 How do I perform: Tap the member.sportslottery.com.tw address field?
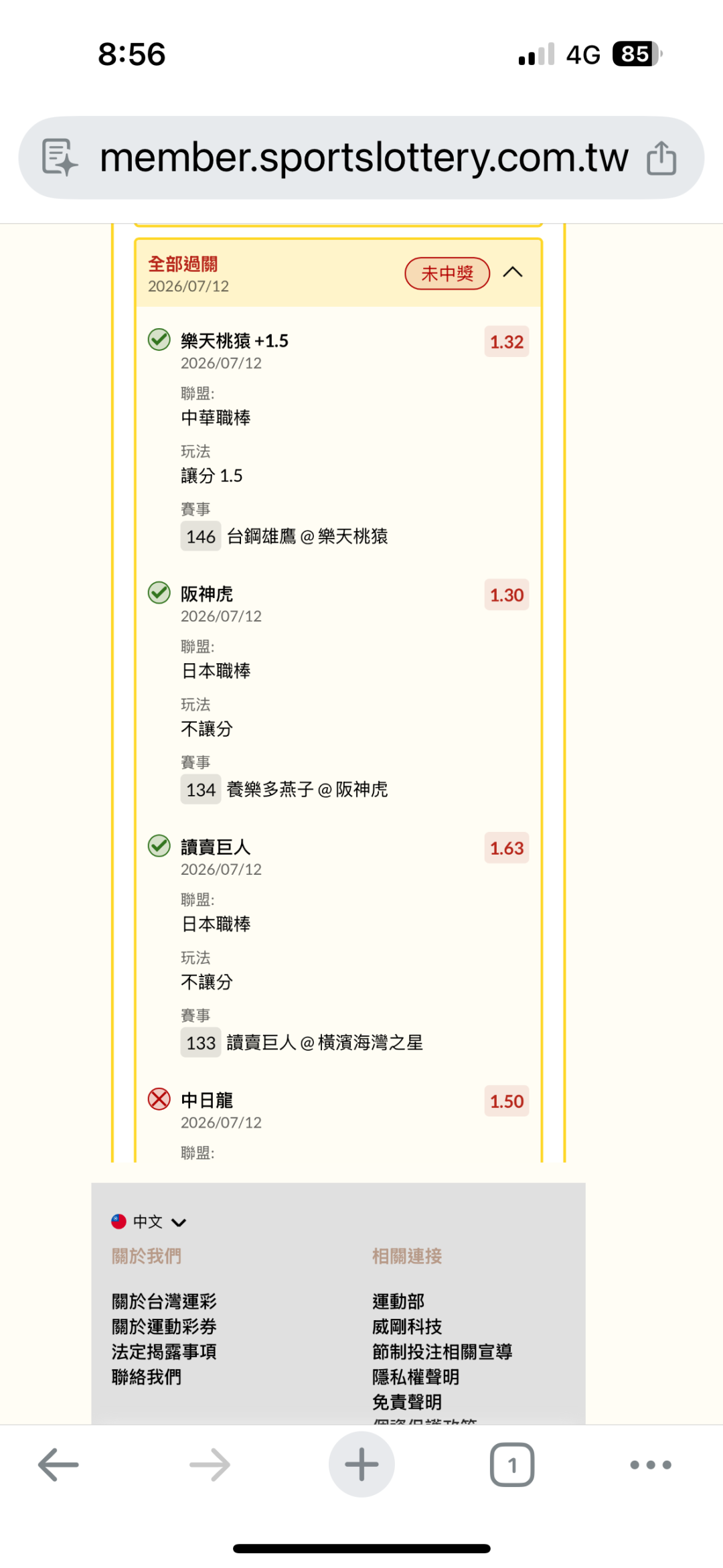point(361,158)
